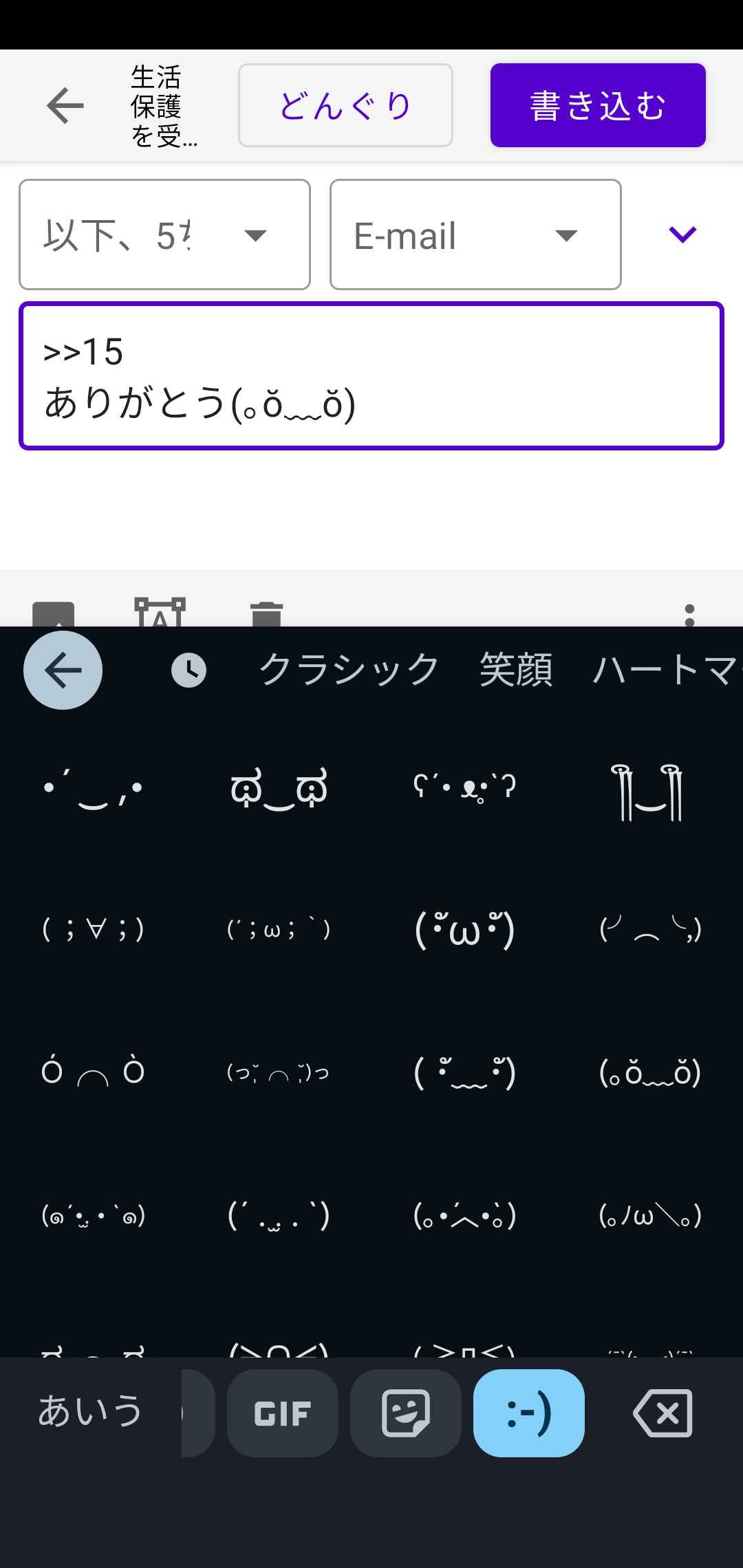Insert the ( ; ∀ ; ) kaomoji
This screenshot has height=1568, width=743.
[x=93, y=930]
